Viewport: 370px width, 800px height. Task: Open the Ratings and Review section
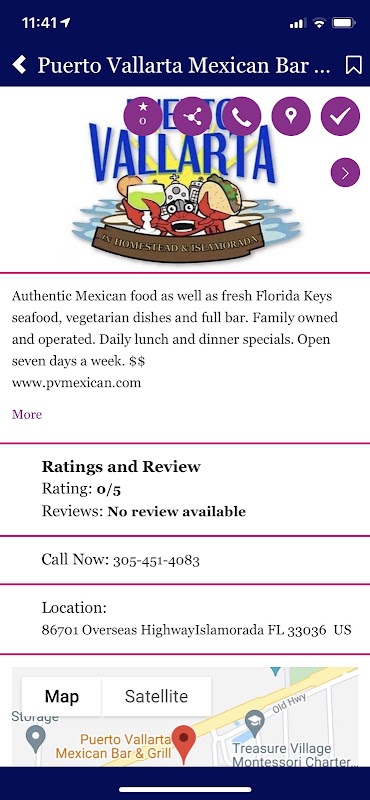click(x=185, y=489)
